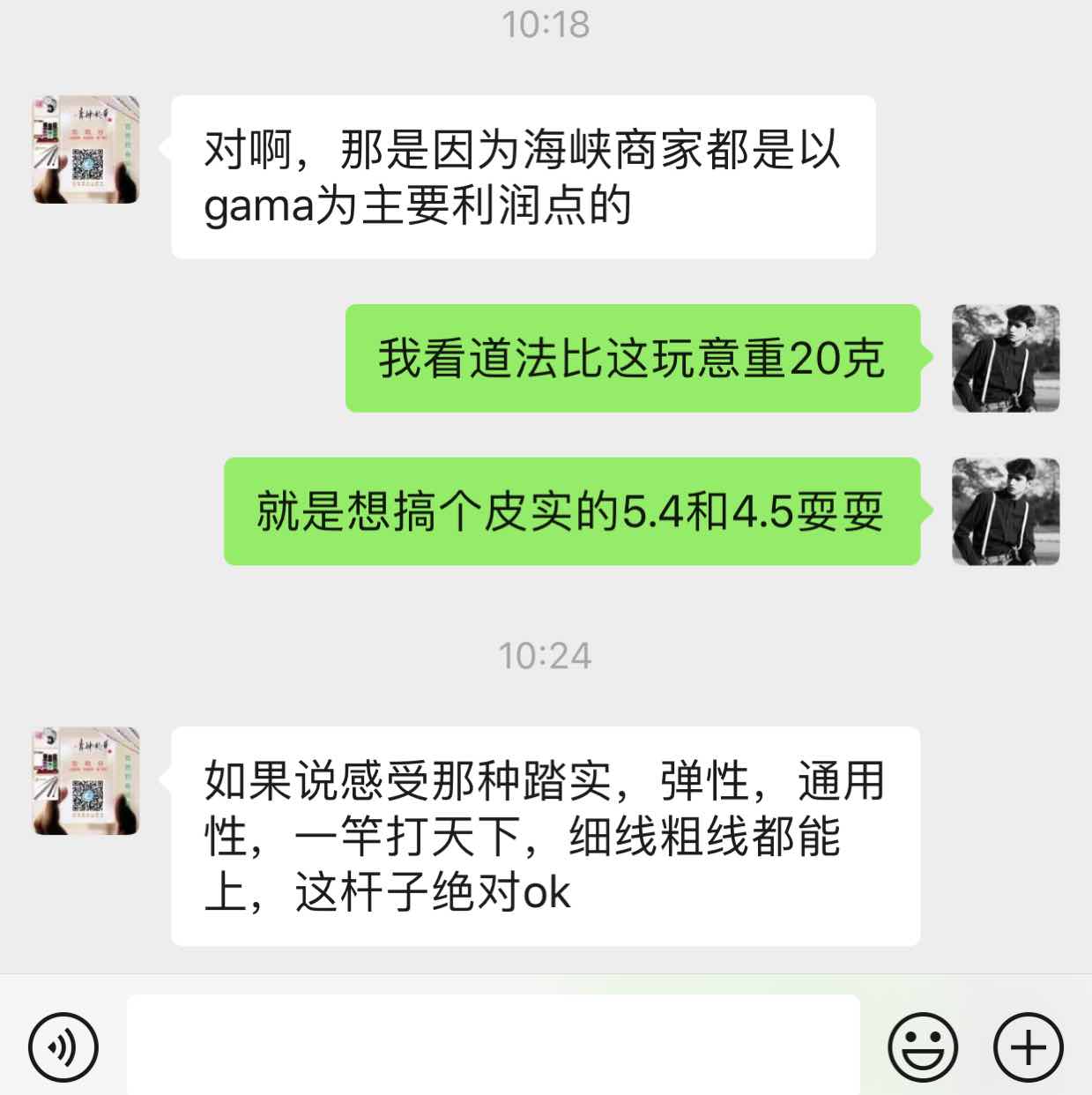Open contact's avatar beside the gama message
This screenshot has width=1092, height=1095.
coord(85,150)
